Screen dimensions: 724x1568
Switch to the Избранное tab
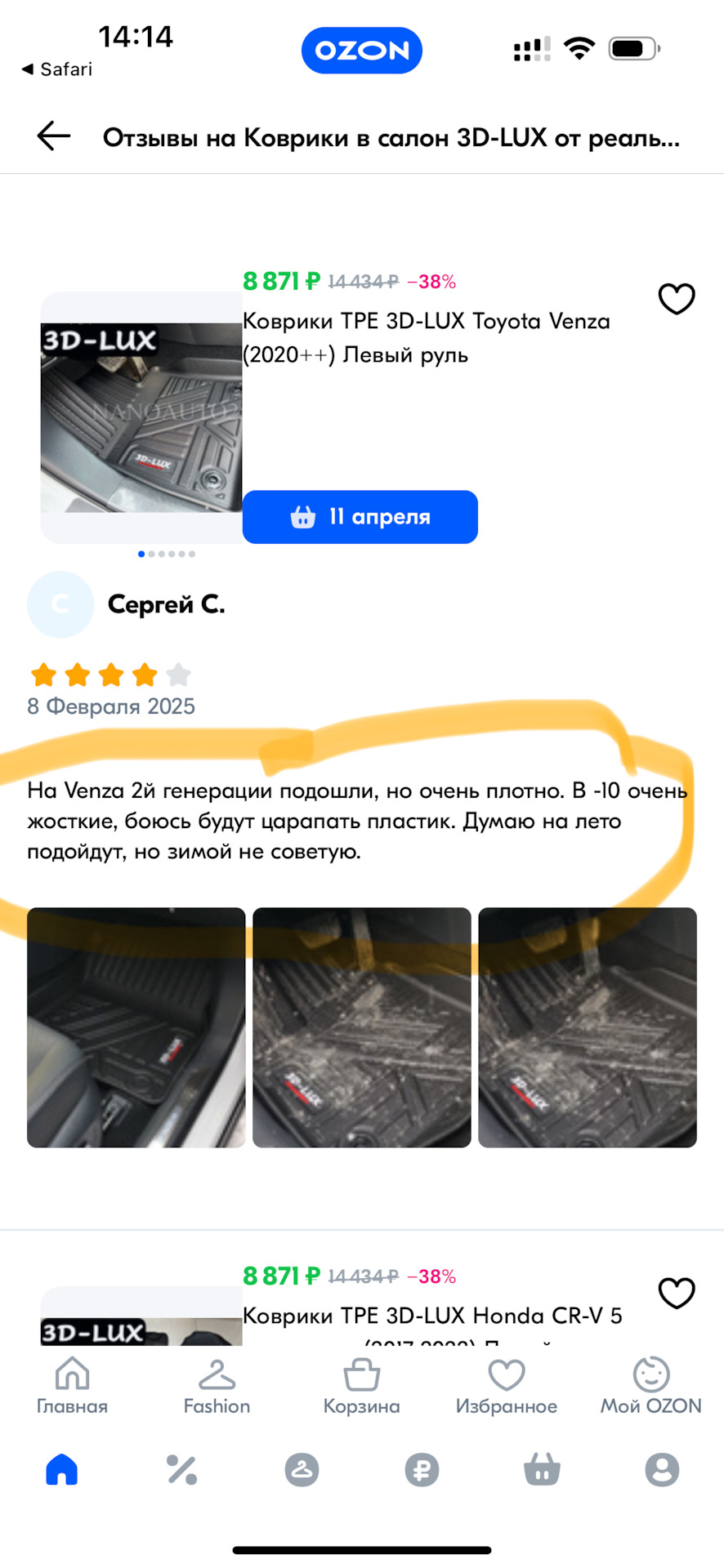point(506,1386)
